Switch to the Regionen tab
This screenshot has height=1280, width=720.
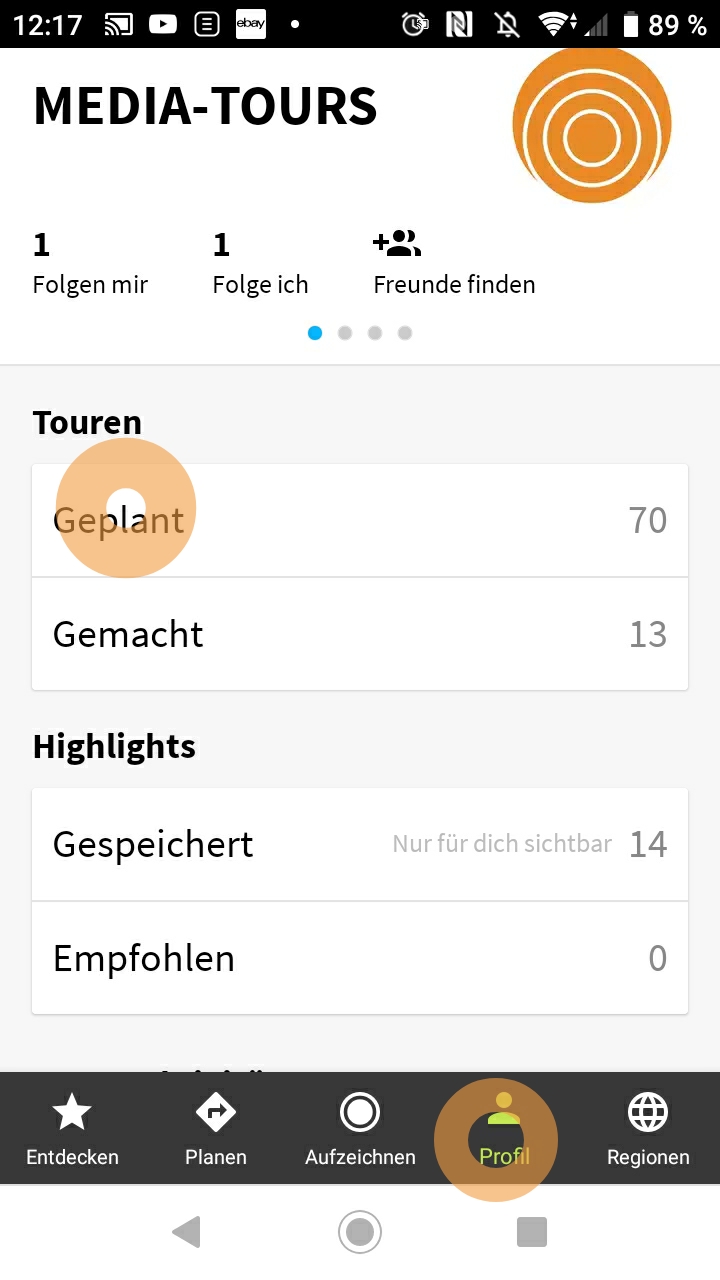(x=648, y=1130)
